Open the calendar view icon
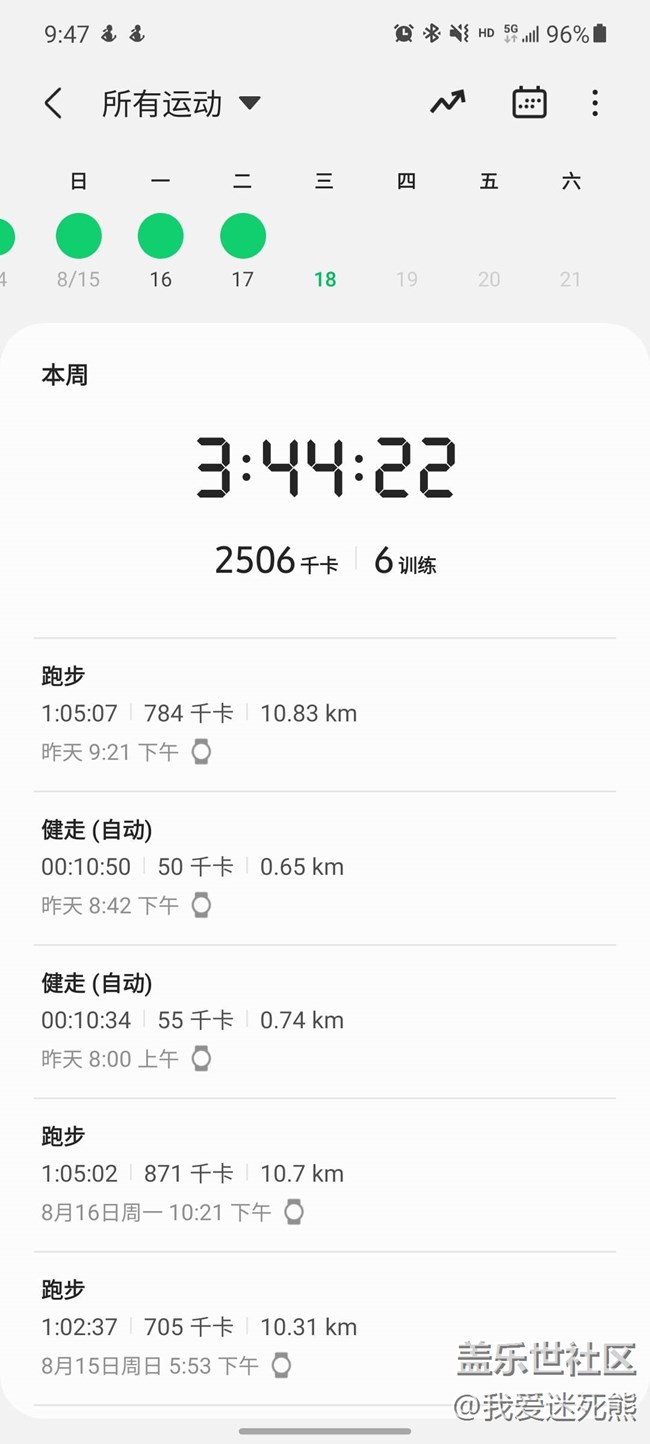Viewport: 650px width, 1444px height. tap(529, 102)
